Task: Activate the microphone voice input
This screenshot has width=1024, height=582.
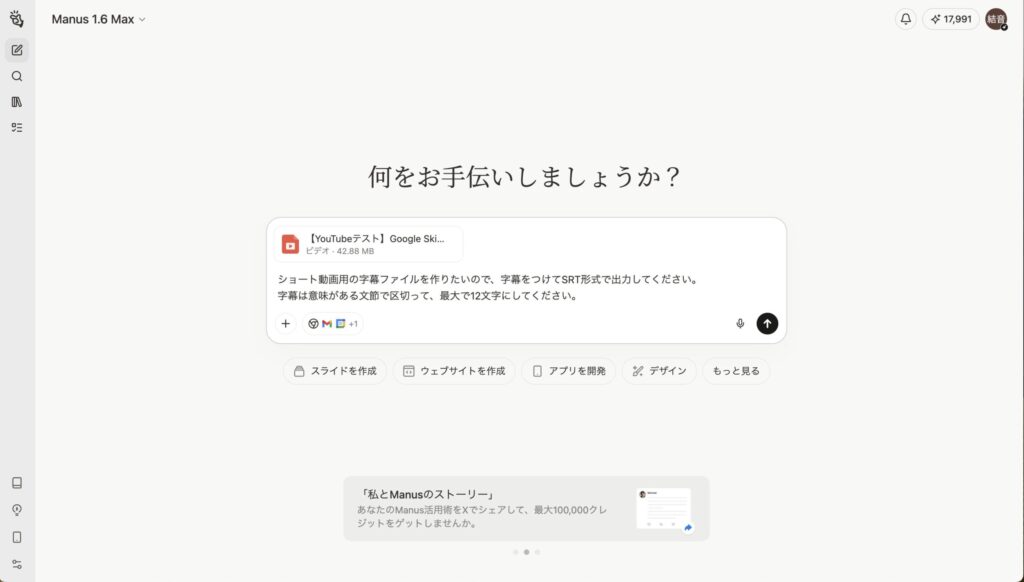Action: tap(740, 323)
